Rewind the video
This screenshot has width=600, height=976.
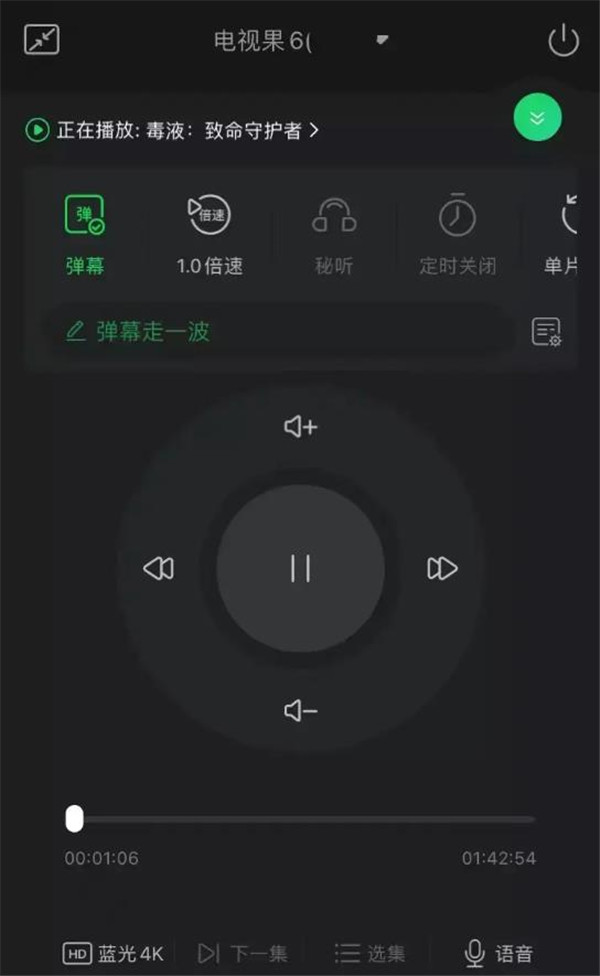[x=158, y=569]
